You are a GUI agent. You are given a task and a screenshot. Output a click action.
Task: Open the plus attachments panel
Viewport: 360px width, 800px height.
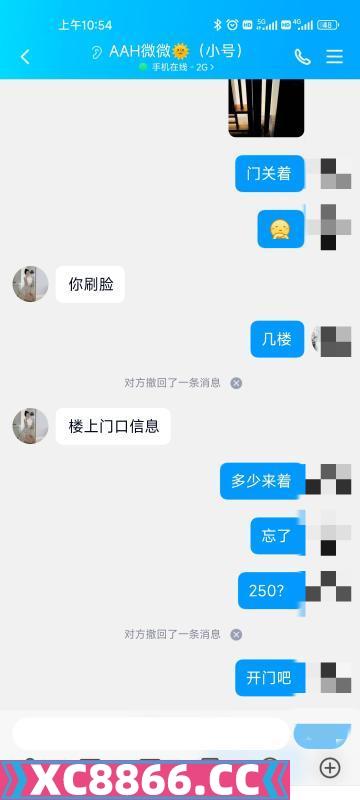pos(330,767)
